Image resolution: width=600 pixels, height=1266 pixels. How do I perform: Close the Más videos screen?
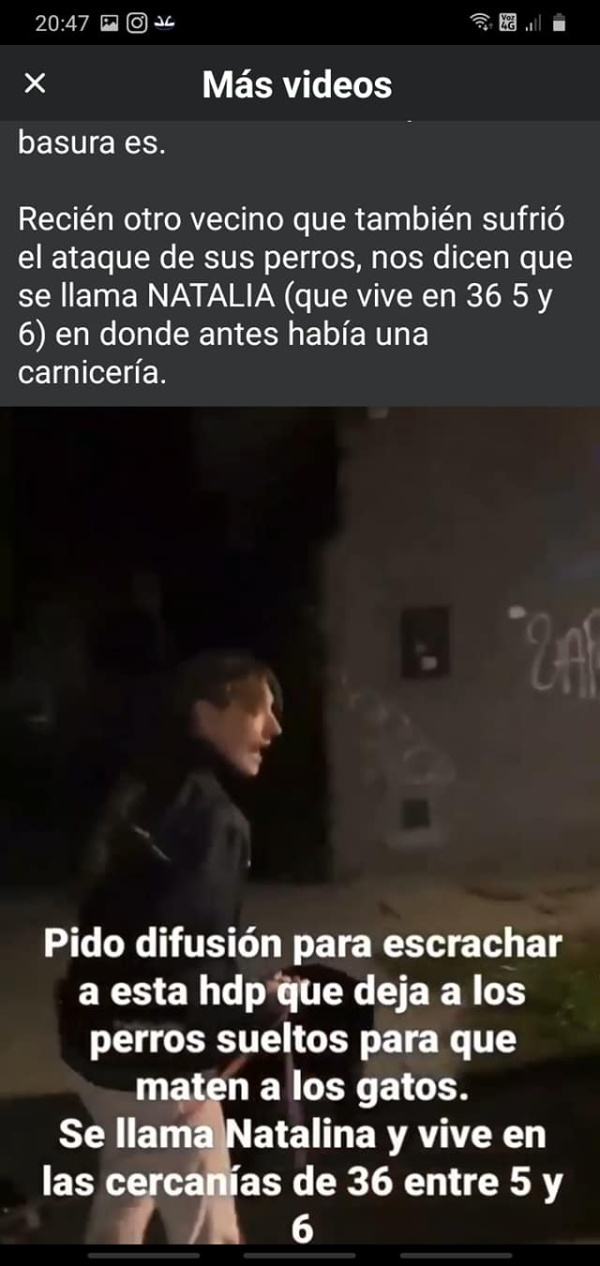[x=35, y=84]
